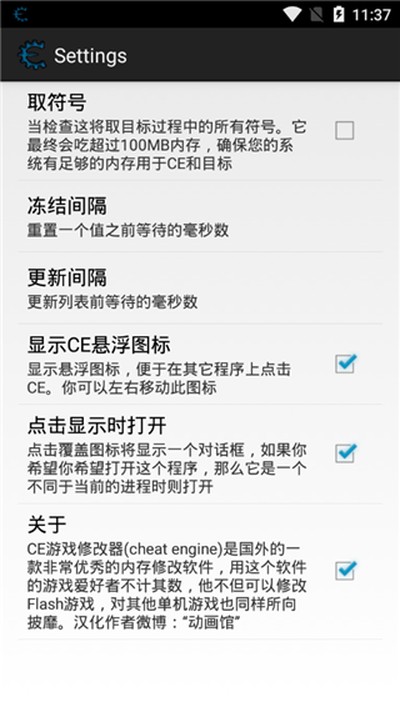Open the 更新间隔 setting
This screenshot has width=400, height=712.
coord(200,288)
